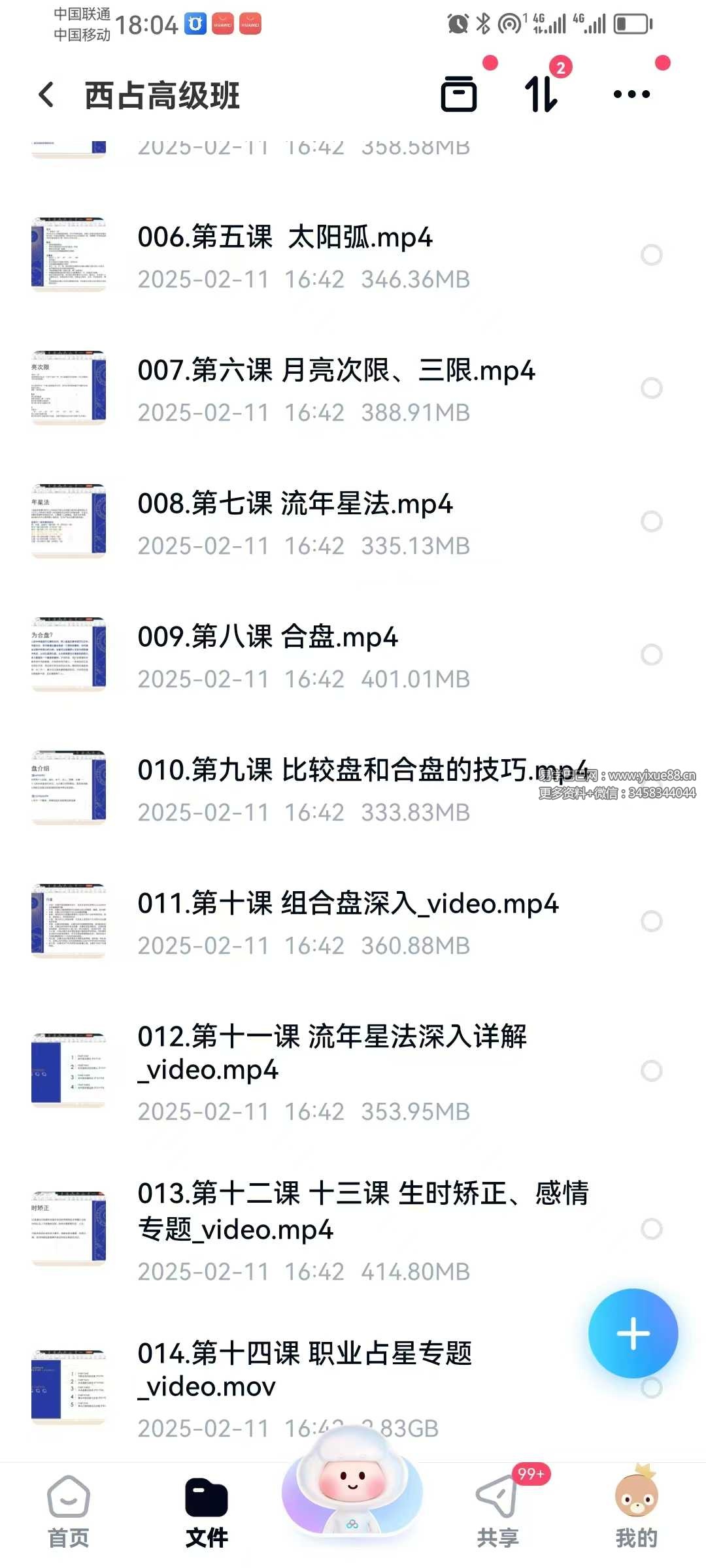The height and width of the screenshot is (1568, 706).
Task: Open 014.第十四课 职业占星专题_video.mov
Action: tap(305, 1369)
